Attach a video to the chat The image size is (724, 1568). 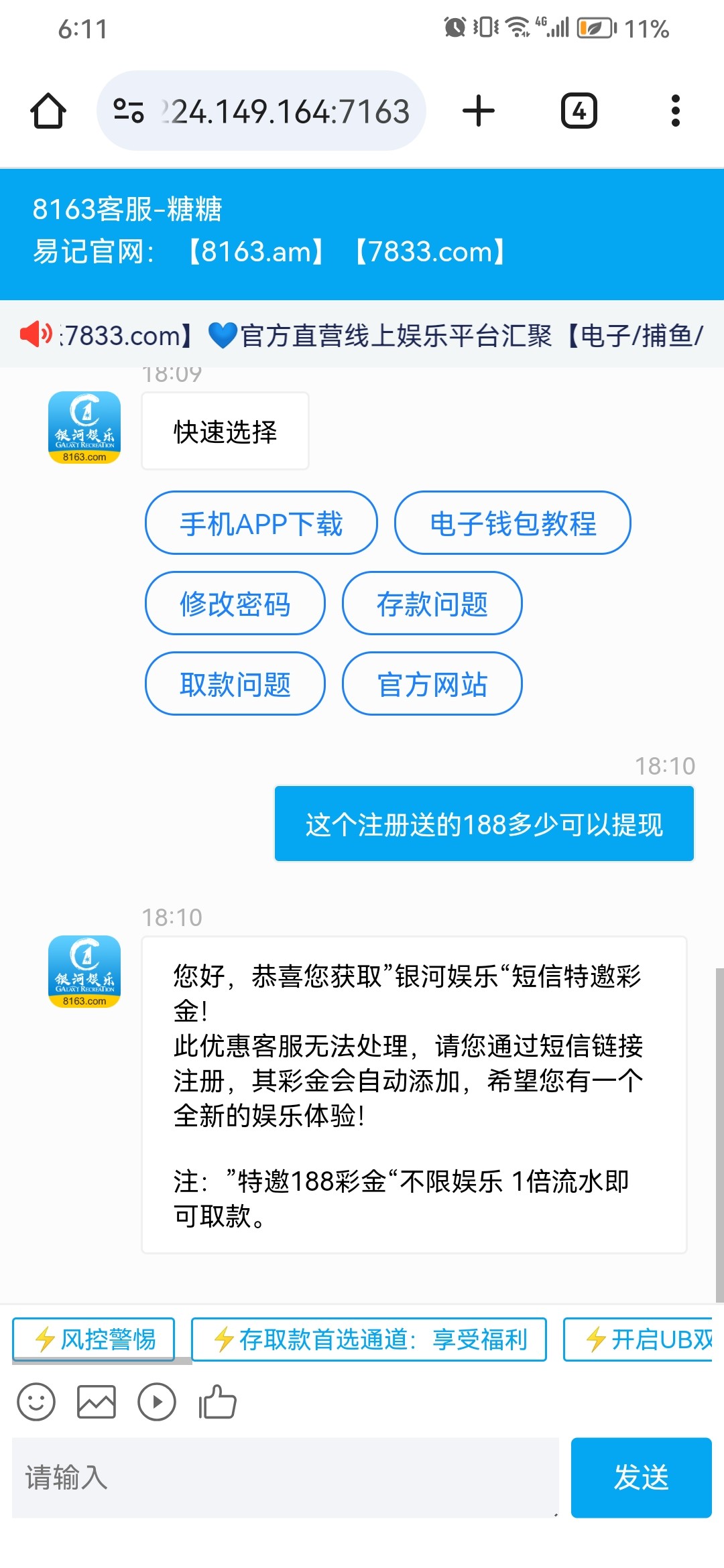coord(157,1402)
